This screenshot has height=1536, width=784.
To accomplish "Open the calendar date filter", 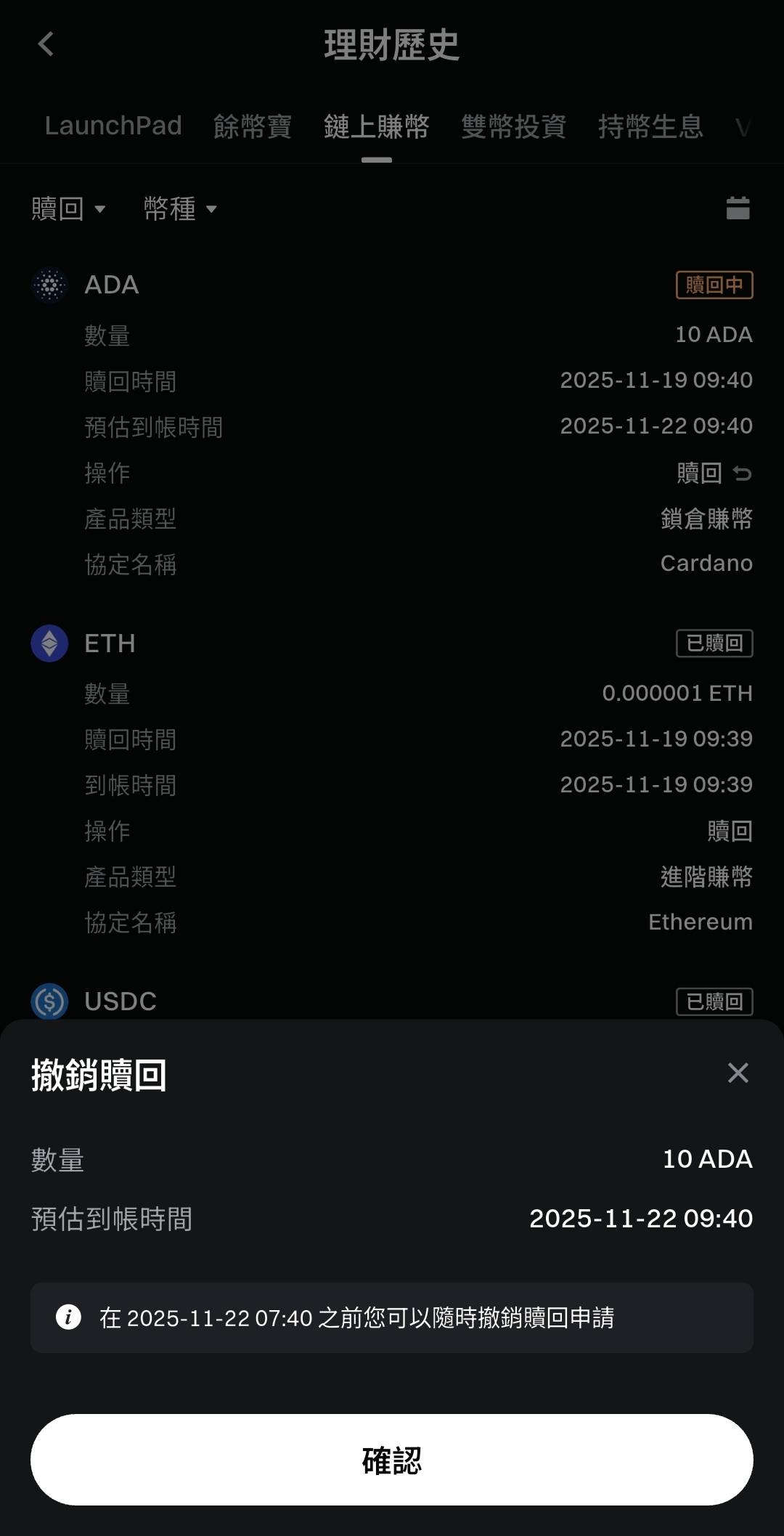I will point(738,208).
